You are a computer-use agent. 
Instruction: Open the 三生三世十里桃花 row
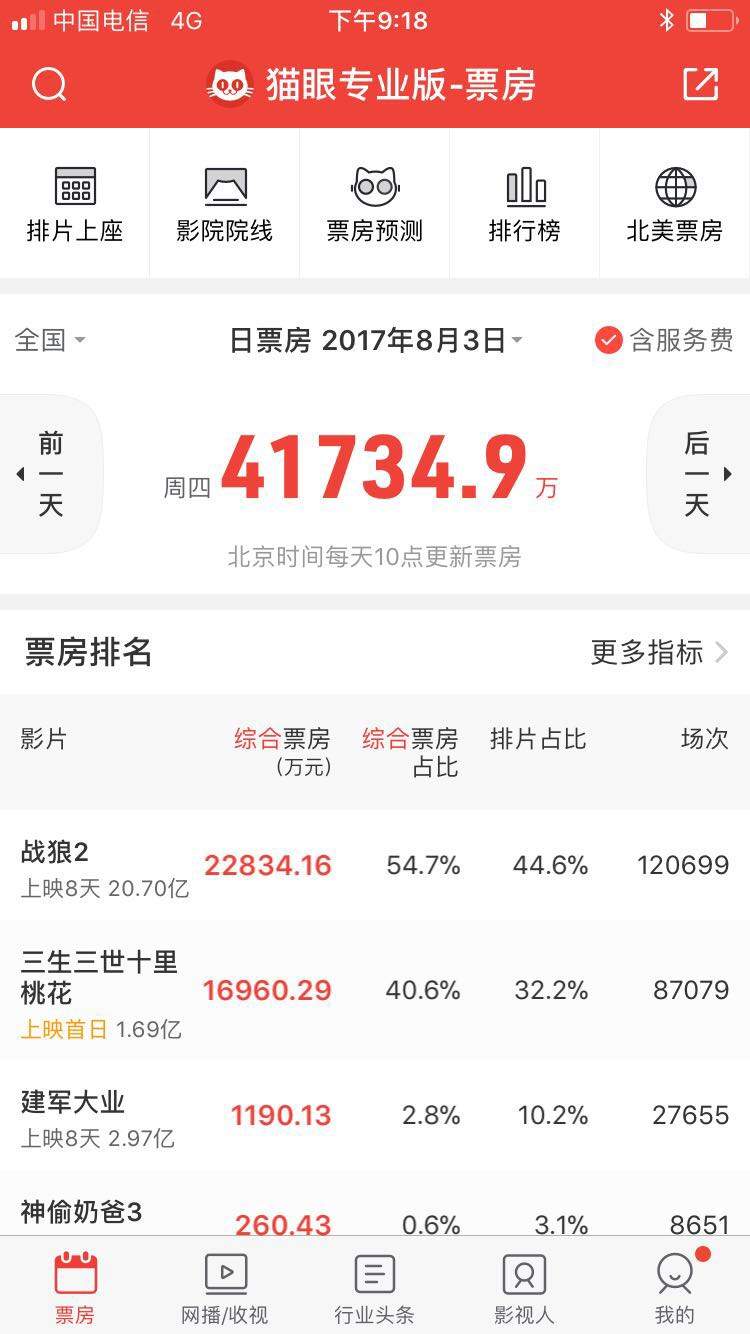pos(375,991)
